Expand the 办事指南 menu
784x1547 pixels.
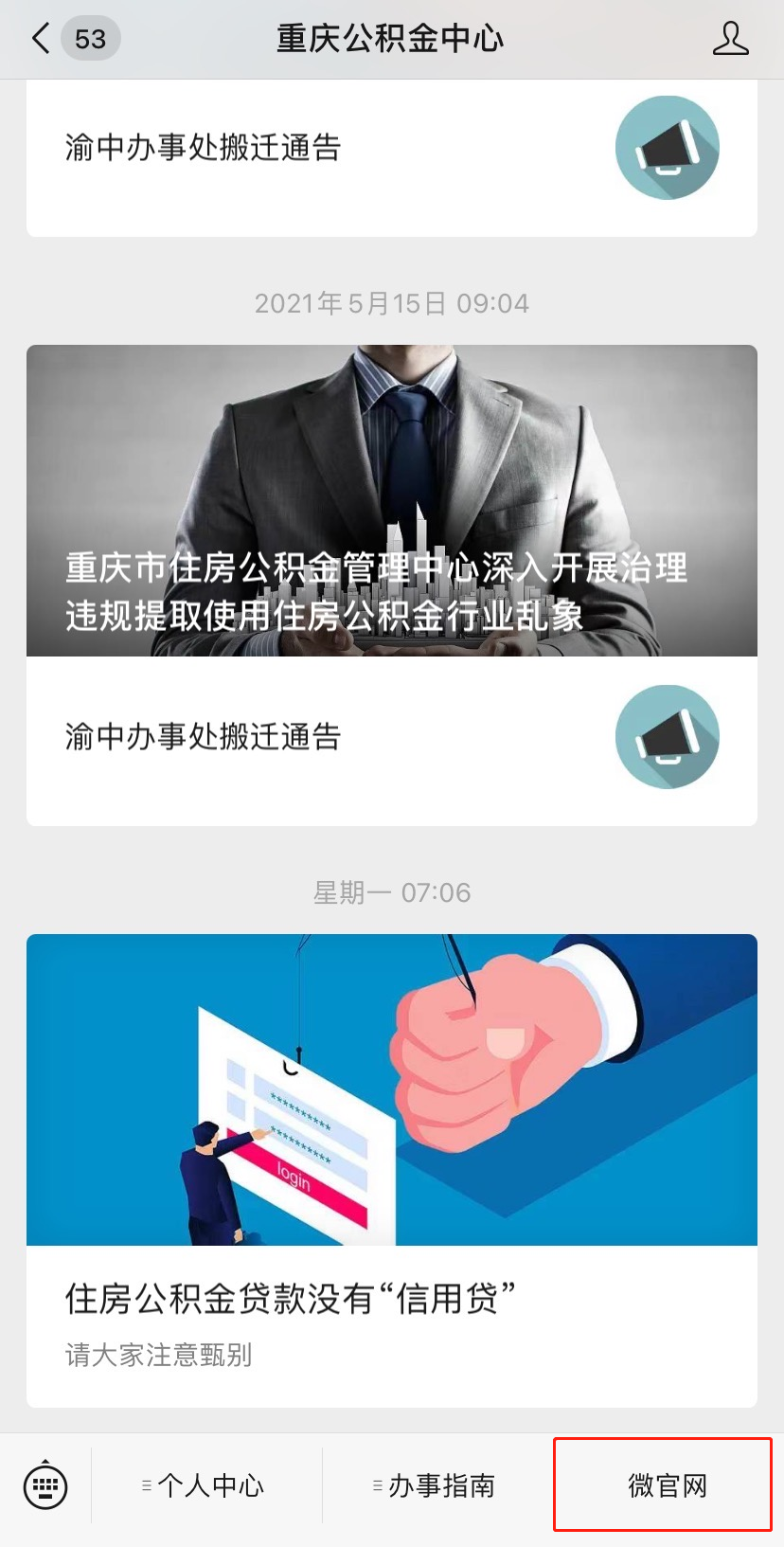(437, 1485)
